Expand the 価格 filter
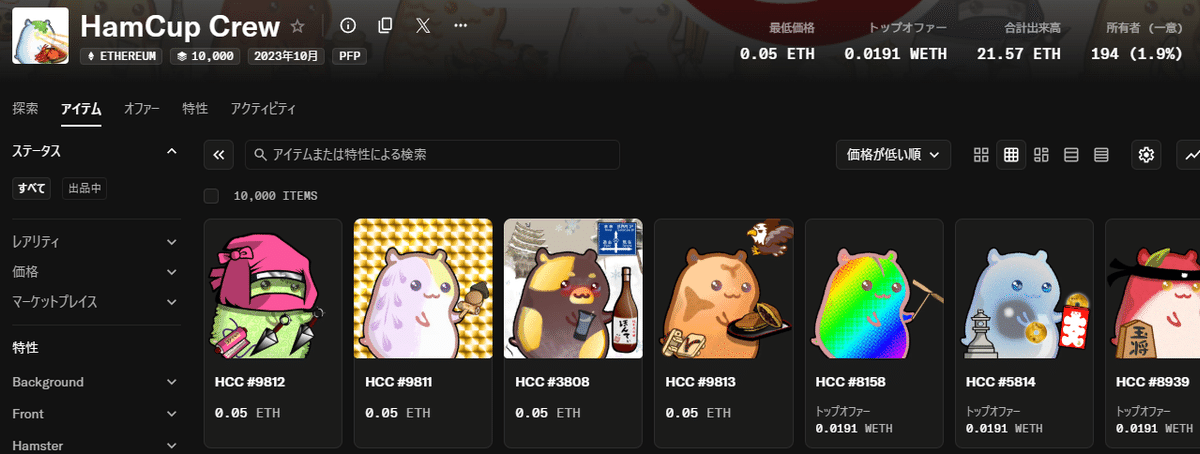This screenshot has height=454, width=1200. [94, 271]
